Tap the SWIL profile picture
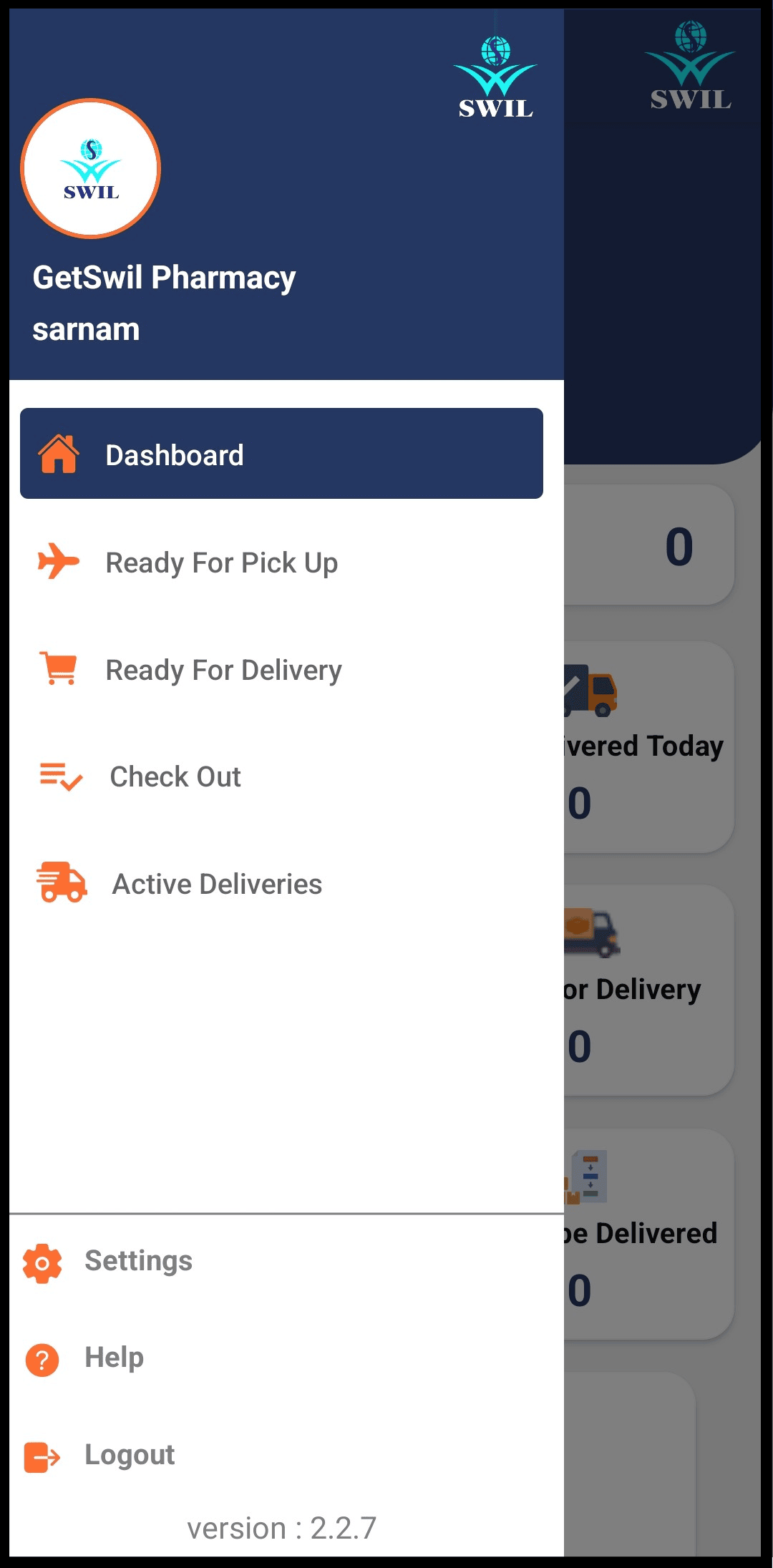Viewport: 773px width, 1568px height. [x=91, y=169]
